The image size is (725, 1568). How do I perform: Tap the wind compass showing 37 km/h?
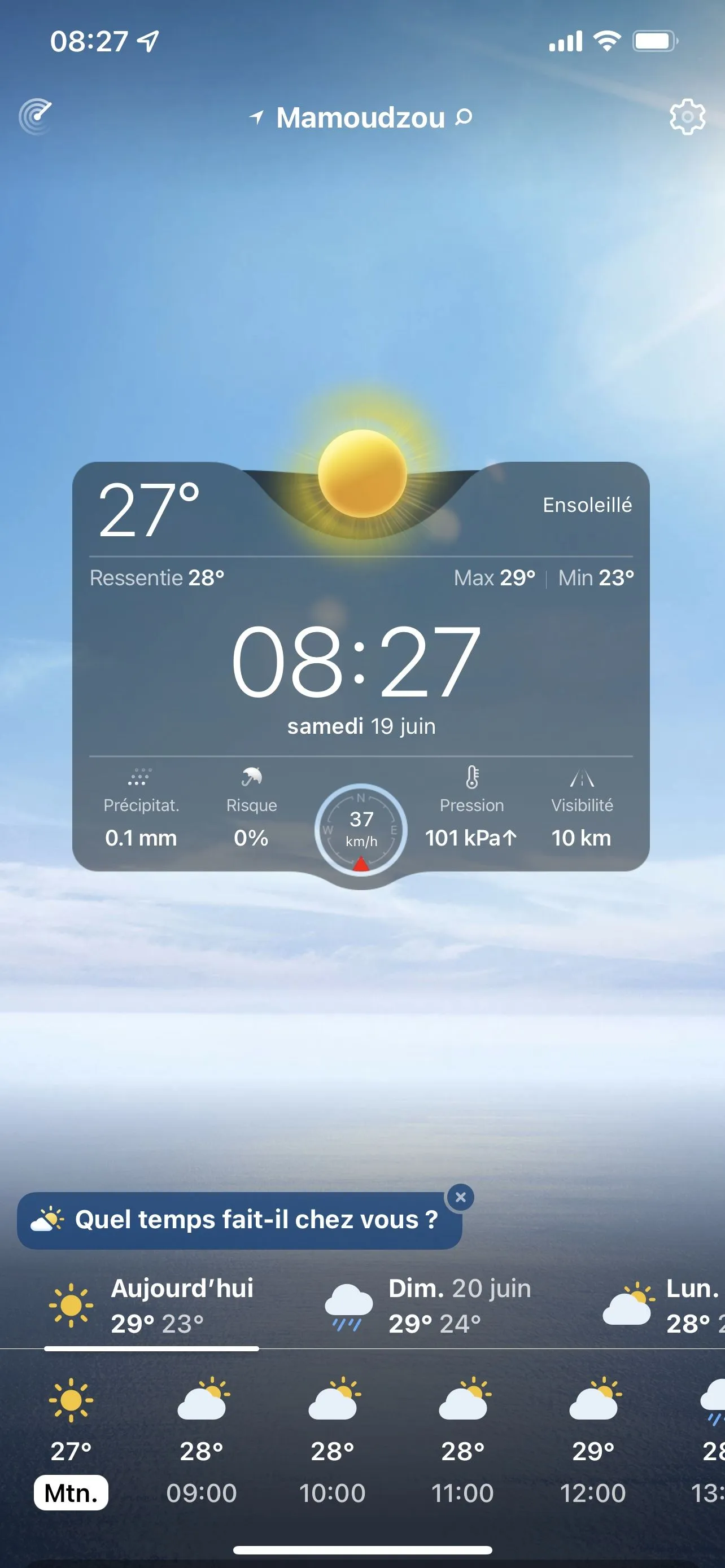361,829
